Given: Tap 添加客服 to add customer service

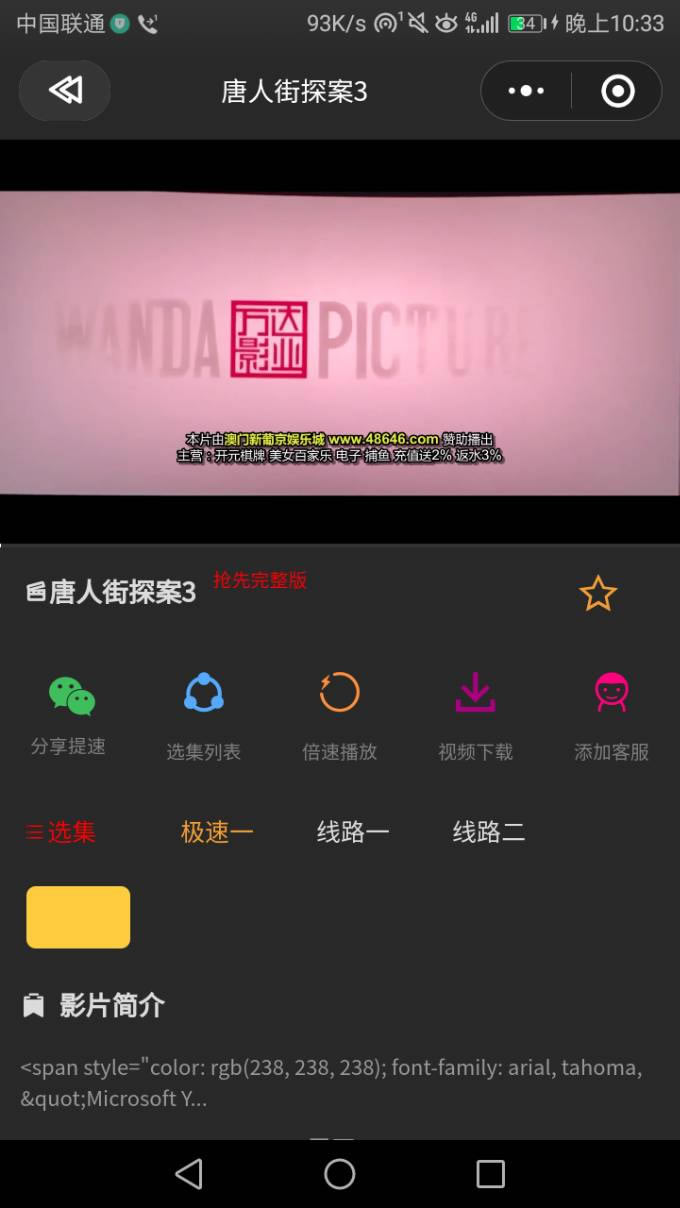Looking at the screenshot, I should tap(611, 715).
